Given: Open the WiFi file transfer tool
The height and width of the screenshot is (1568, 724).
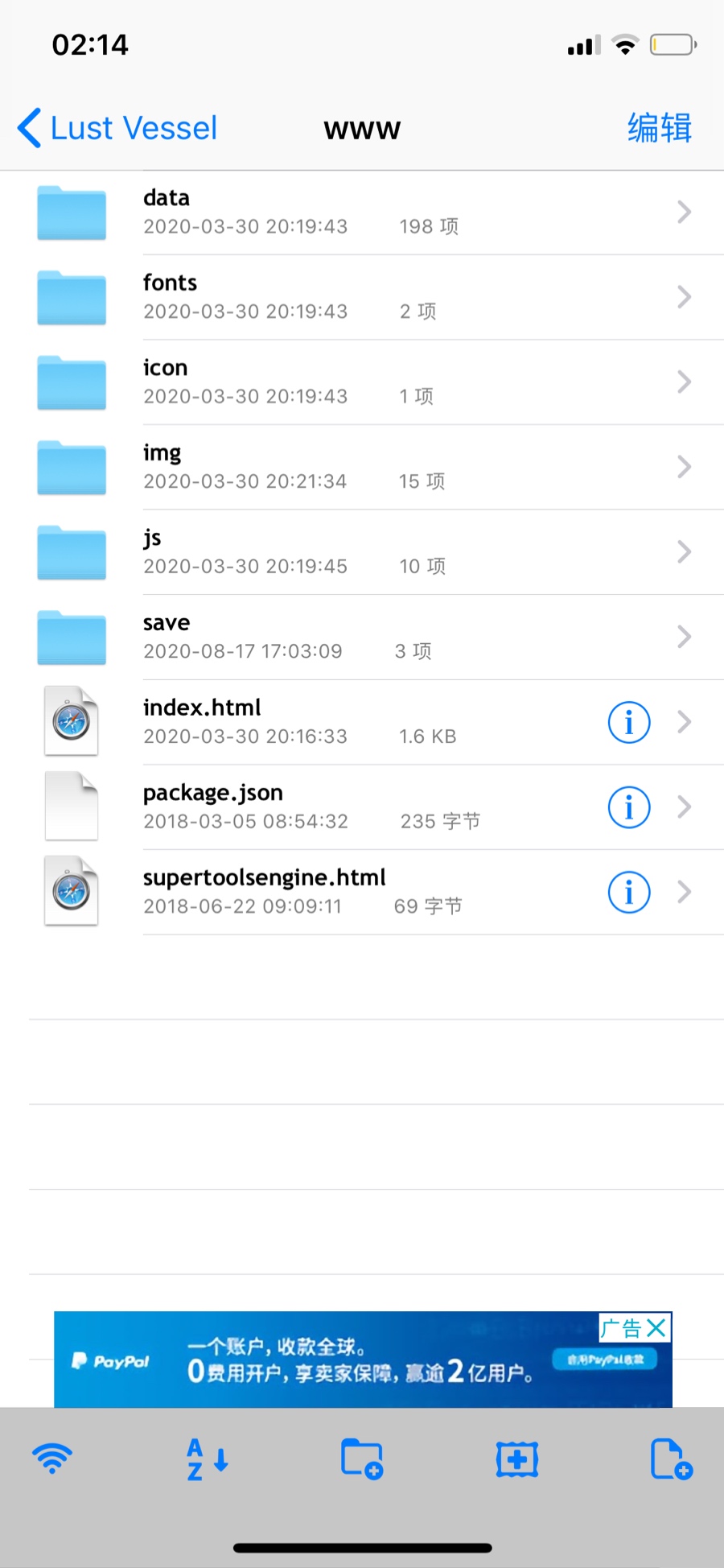Looking at the screenshot, I should click(51, 1459).
